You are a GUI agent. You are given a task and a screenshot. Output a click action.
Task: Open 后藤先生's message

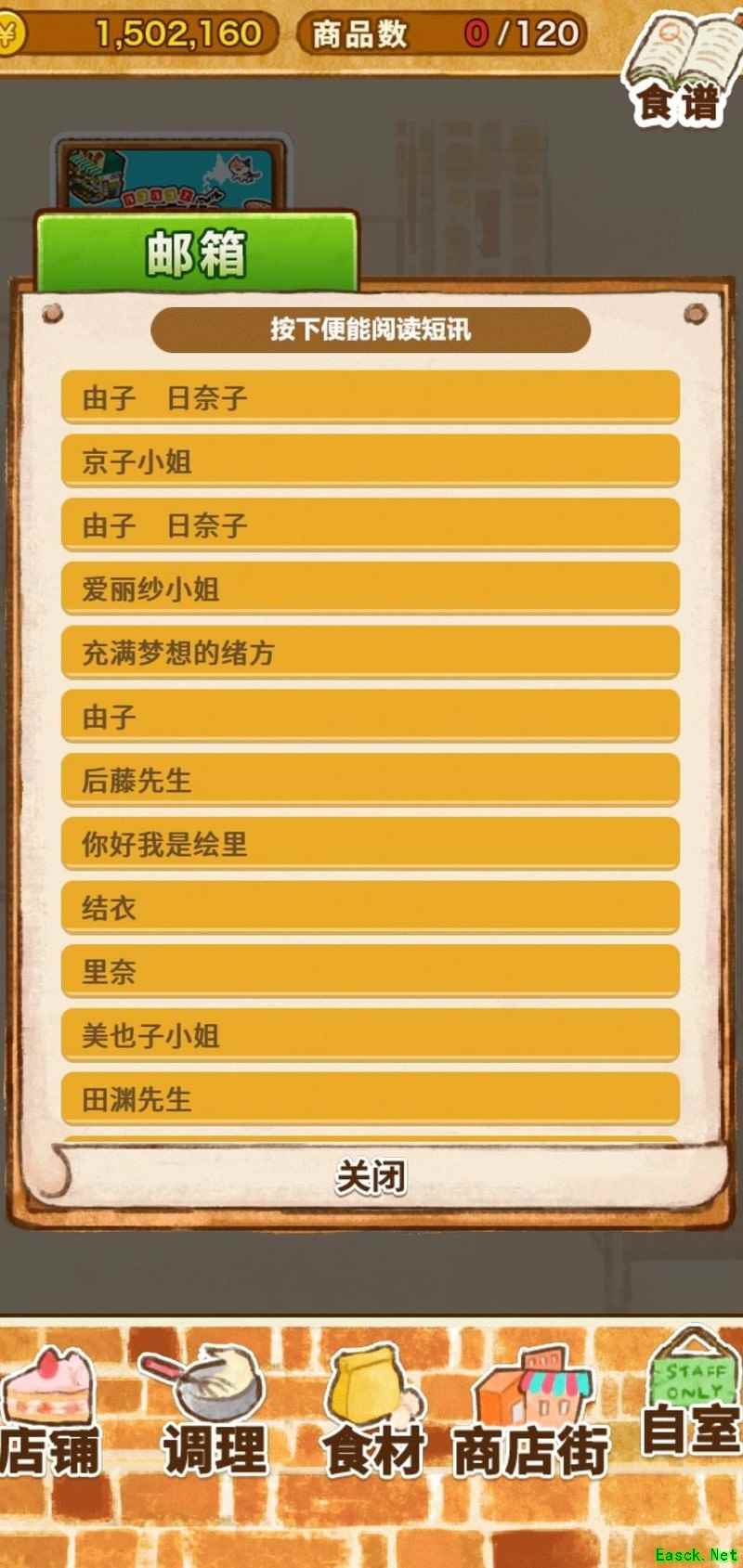pyautogui.click(x=370, y=780)
